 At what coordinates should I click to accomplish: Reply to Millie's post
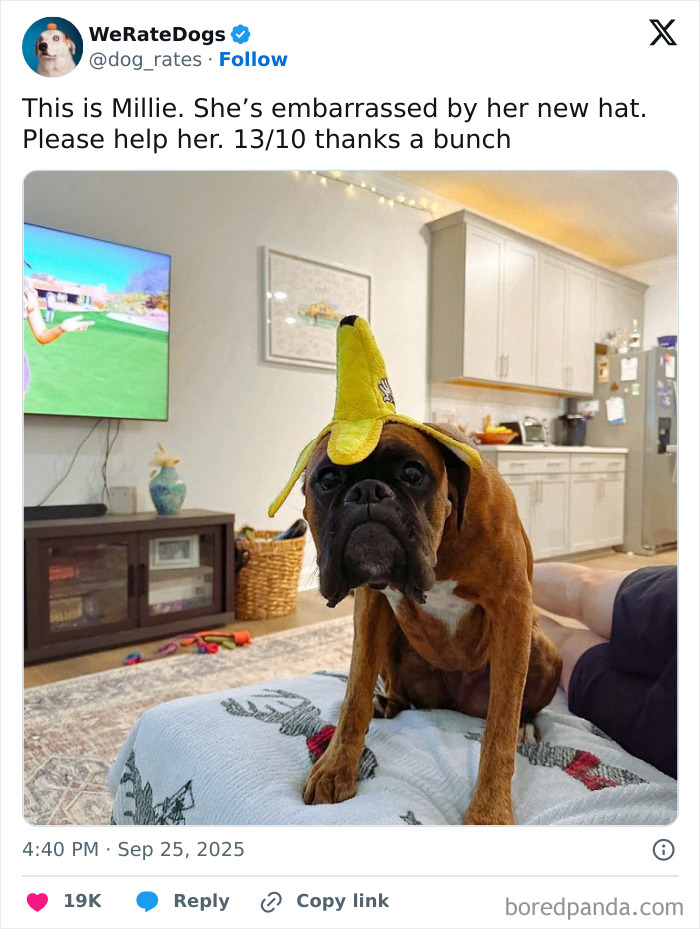(183, 901)
